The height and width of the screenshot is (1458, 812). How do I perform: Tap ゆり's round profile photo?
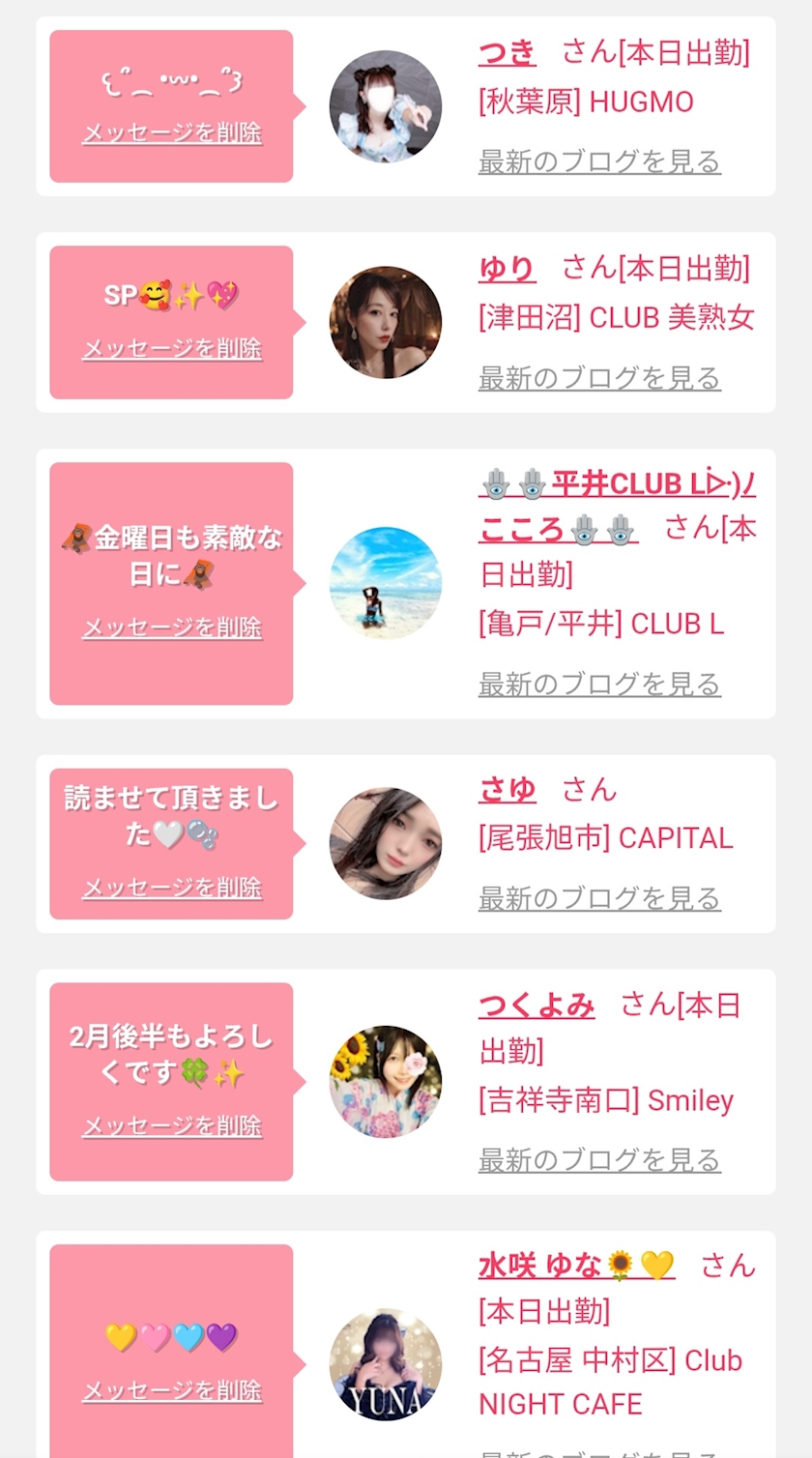pos(386,322)
